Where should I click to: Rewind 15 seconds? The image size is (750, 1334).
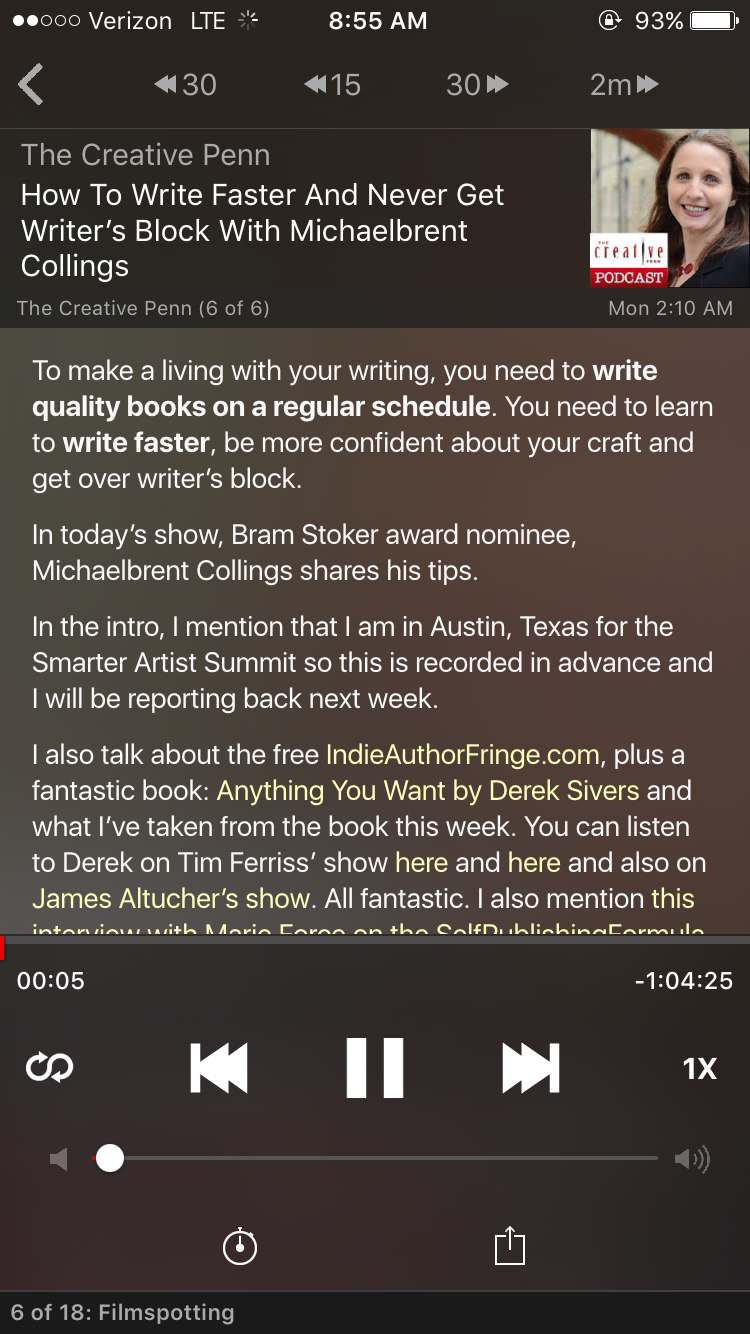pyautogui.click(x=332, y=85)
